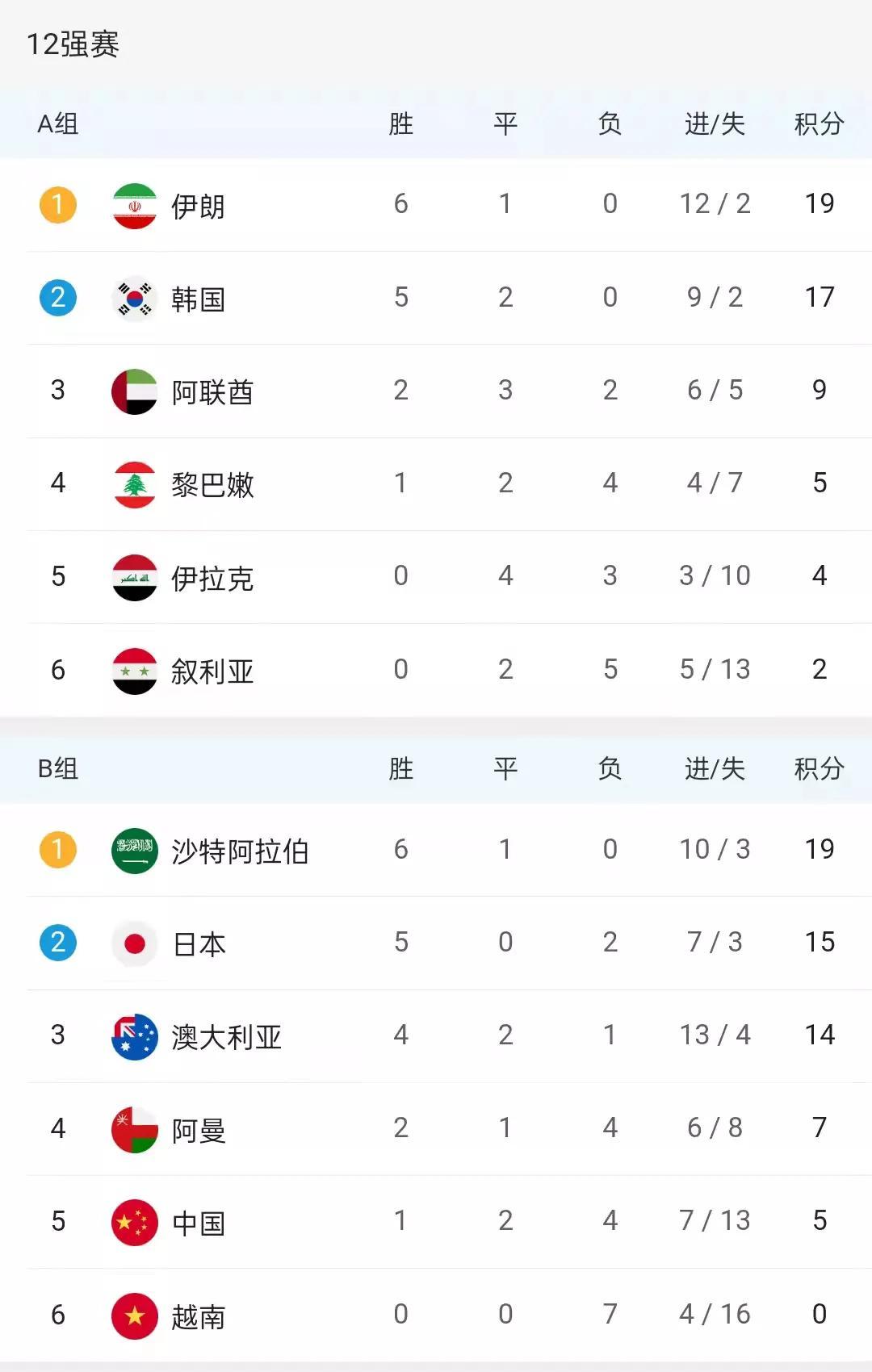The image size is (872, 1372).
Task: Select the Lebanon team row
Action: point(212,484)
